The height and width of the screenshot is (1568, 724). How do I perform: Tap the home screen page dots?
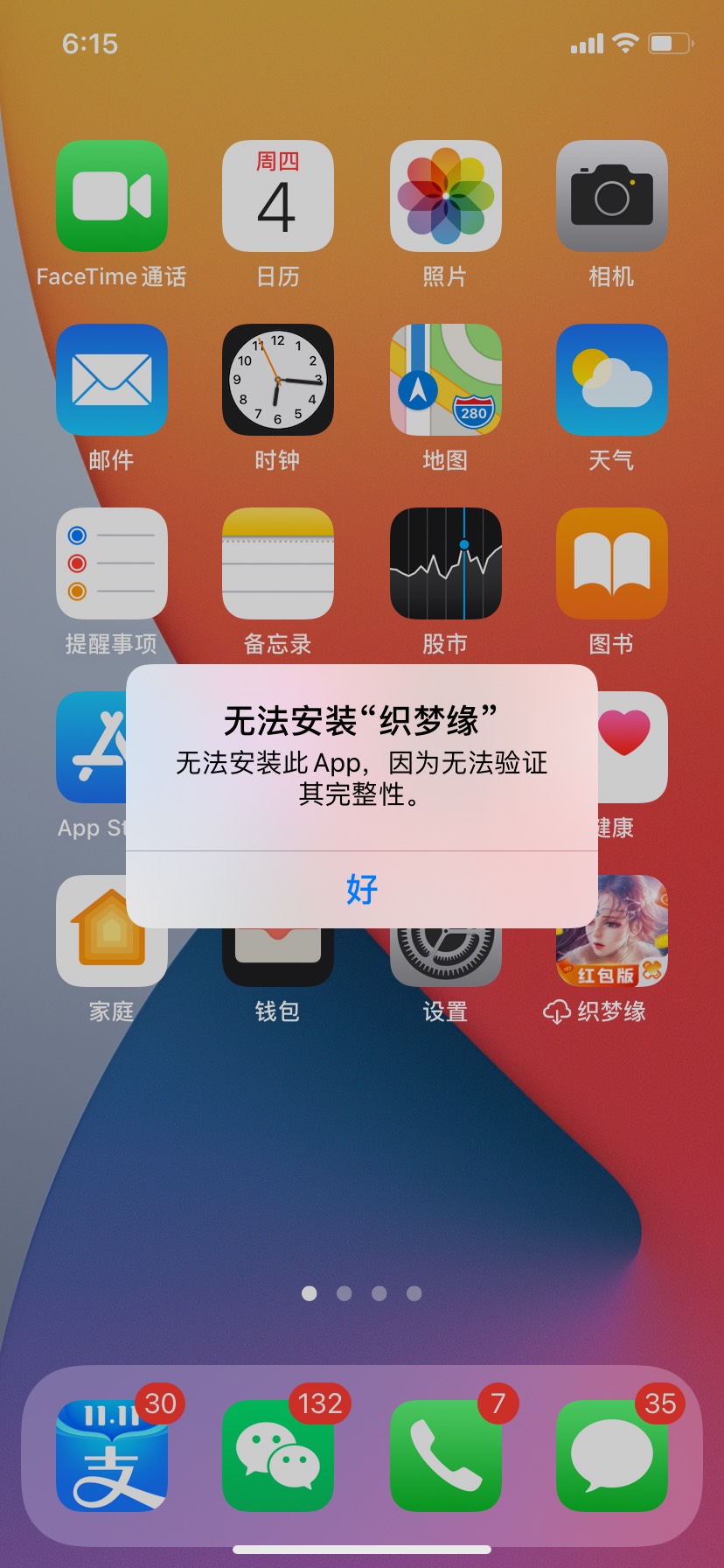click(x=362, y=1293)
